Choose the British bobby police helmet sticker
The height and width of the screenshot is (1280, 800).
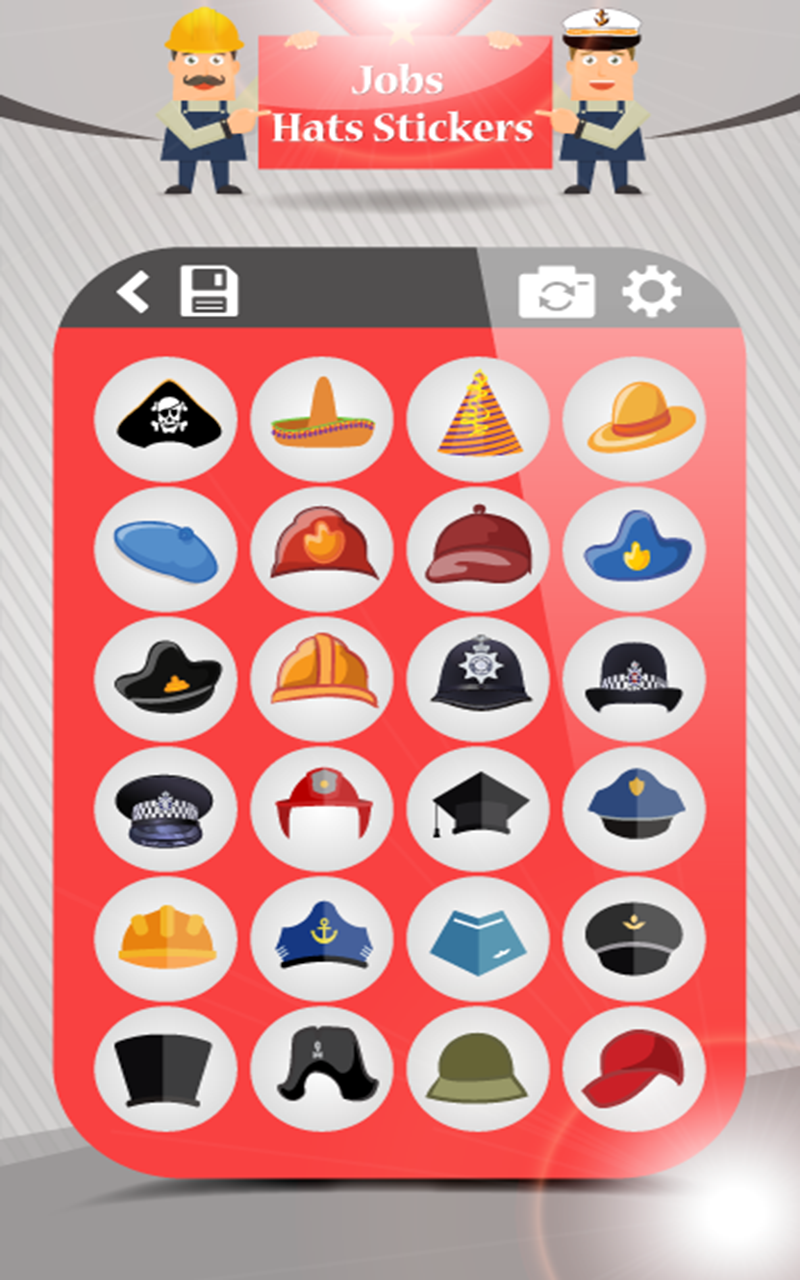478,680
